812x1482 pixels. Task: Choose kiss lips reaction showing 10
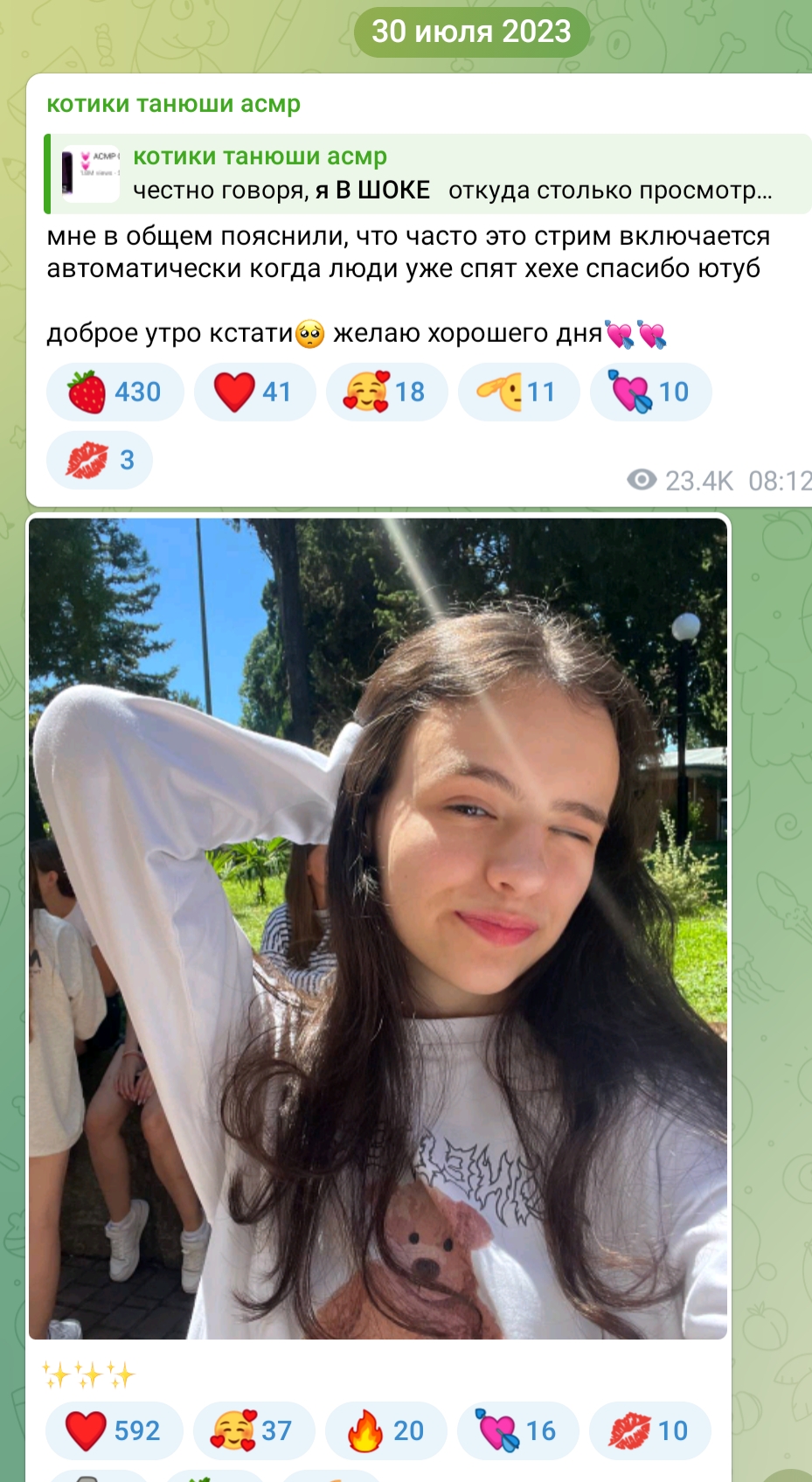click(x=650, y=1430)
